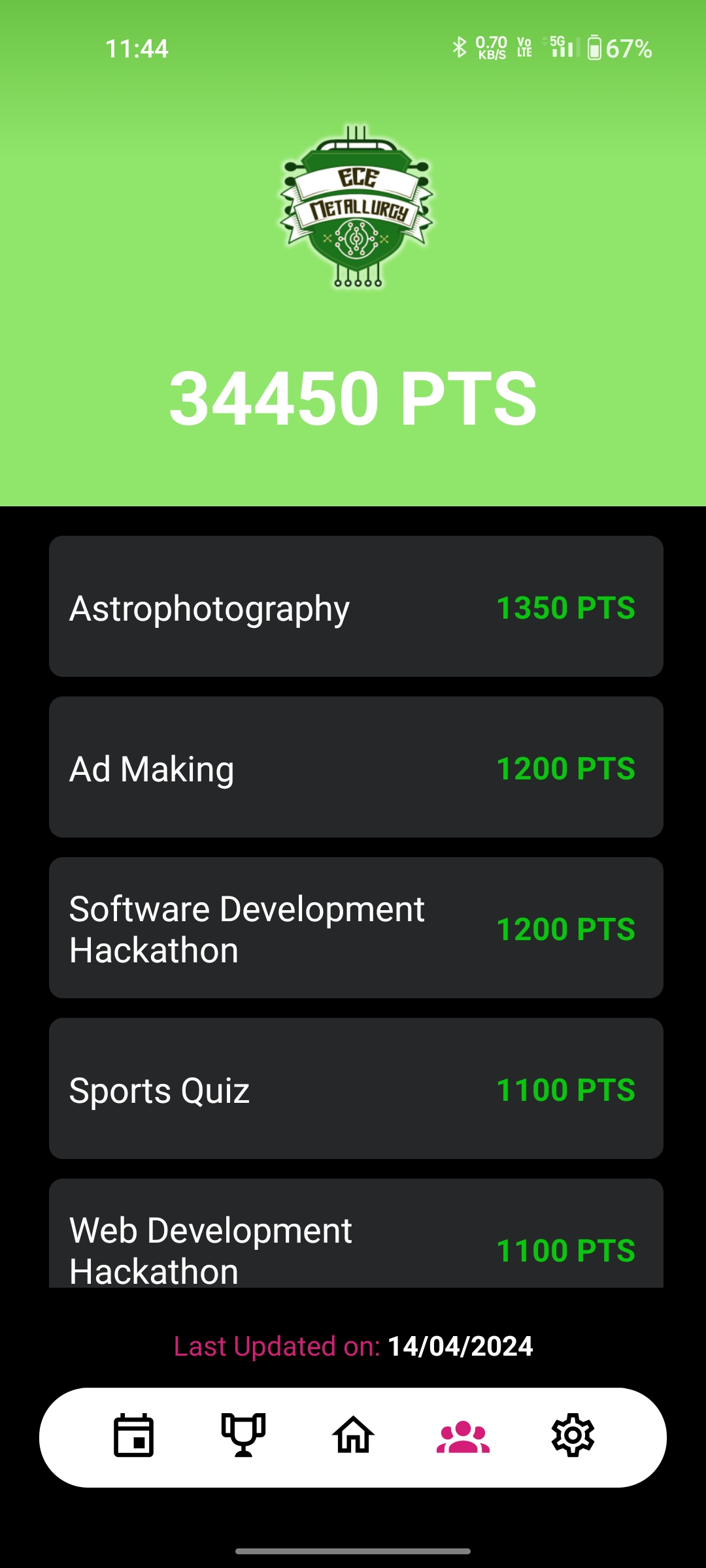
Task: Go to the home tab
Action: [354, 1435]
